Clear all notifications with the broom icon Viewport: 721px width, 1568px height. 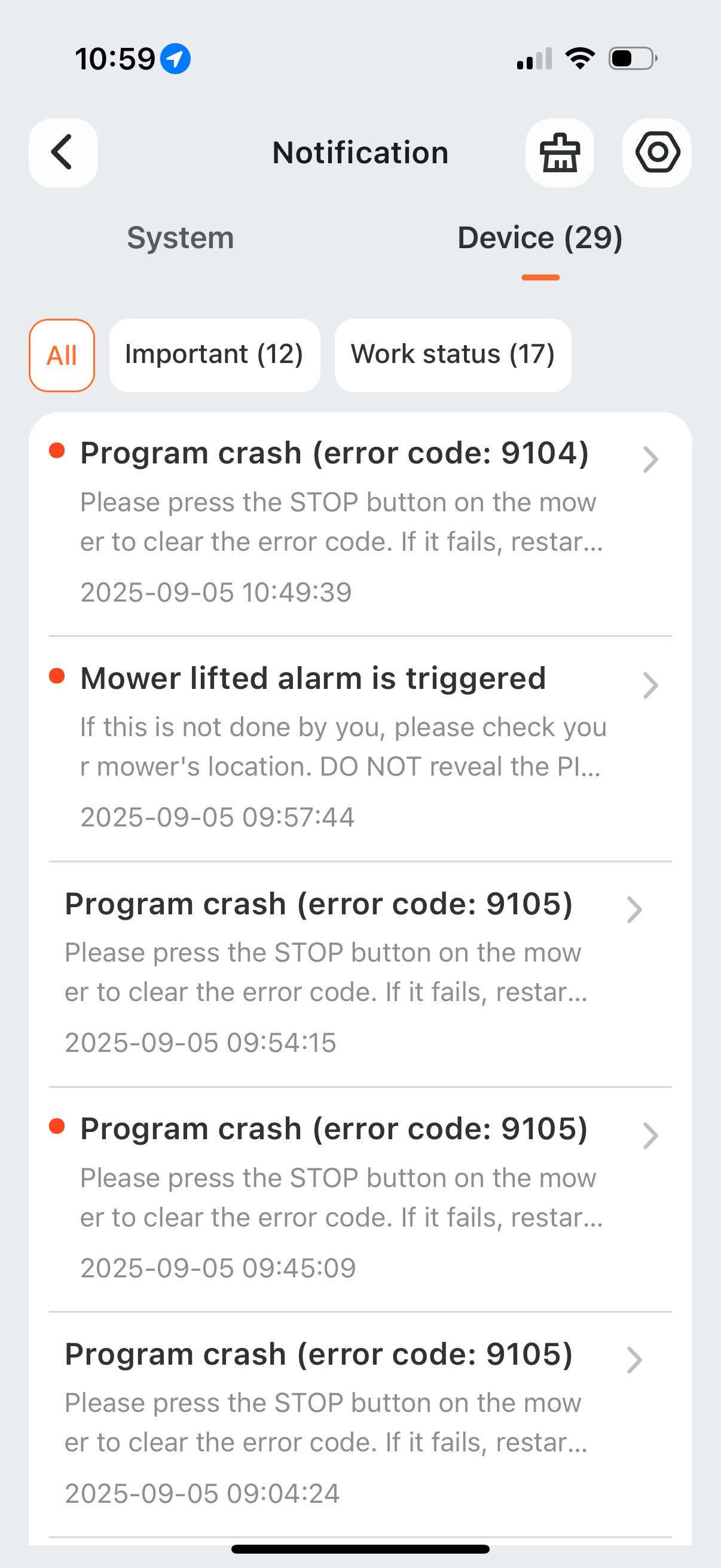pyautogui.click(x=559, y=152)
